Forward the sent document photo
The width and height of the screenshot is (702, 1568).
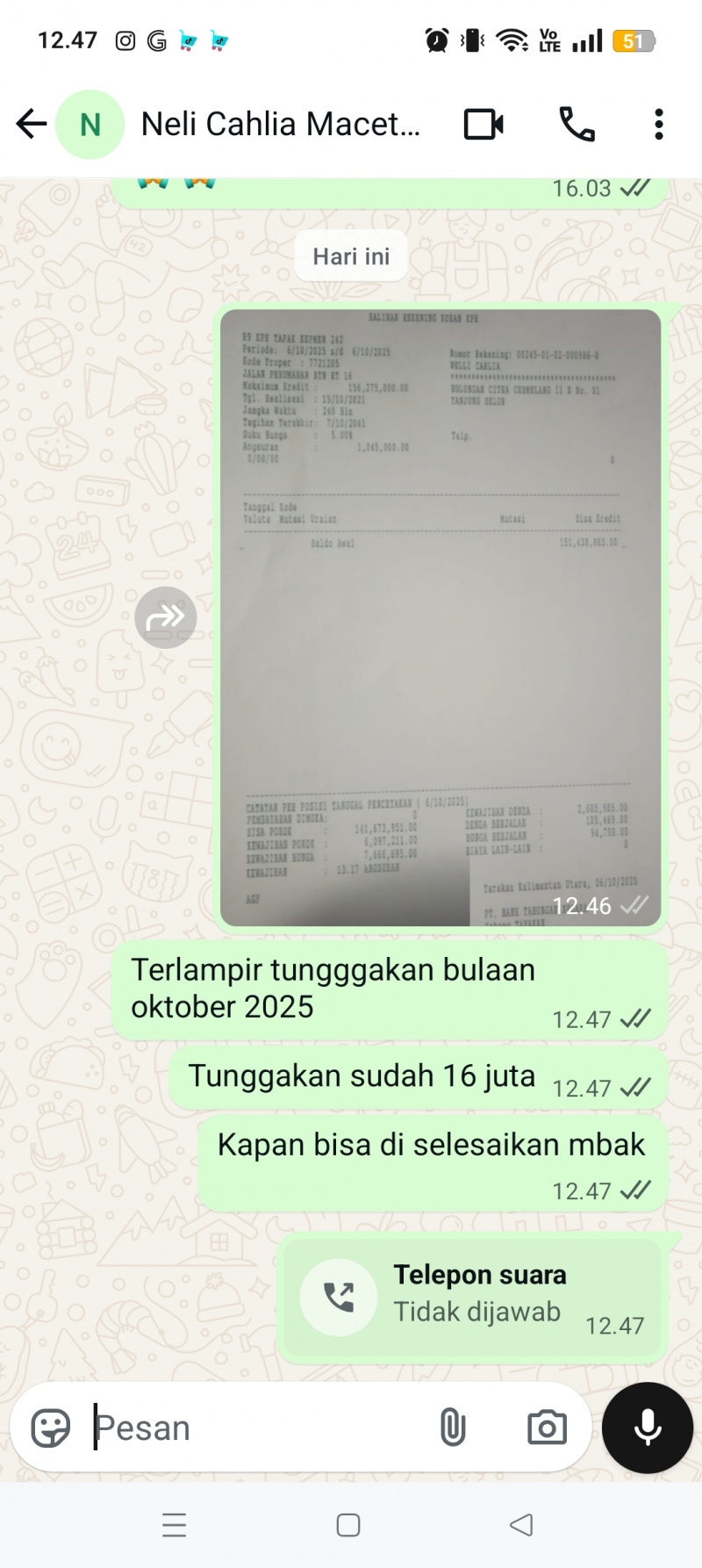[165, 618]
